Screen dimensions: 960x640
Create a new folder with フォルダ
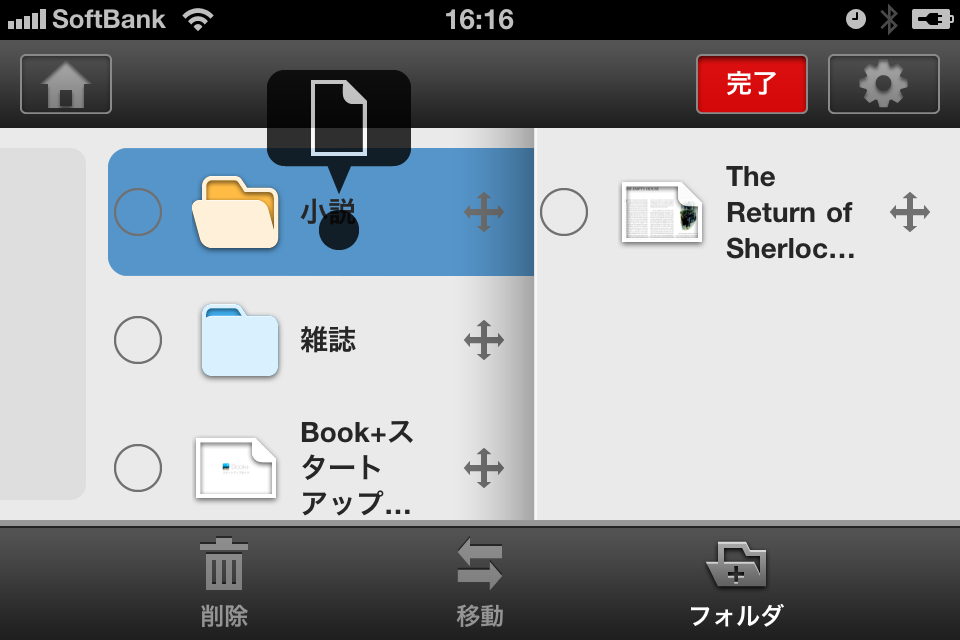pyautogui.click(x=736, y=580)
